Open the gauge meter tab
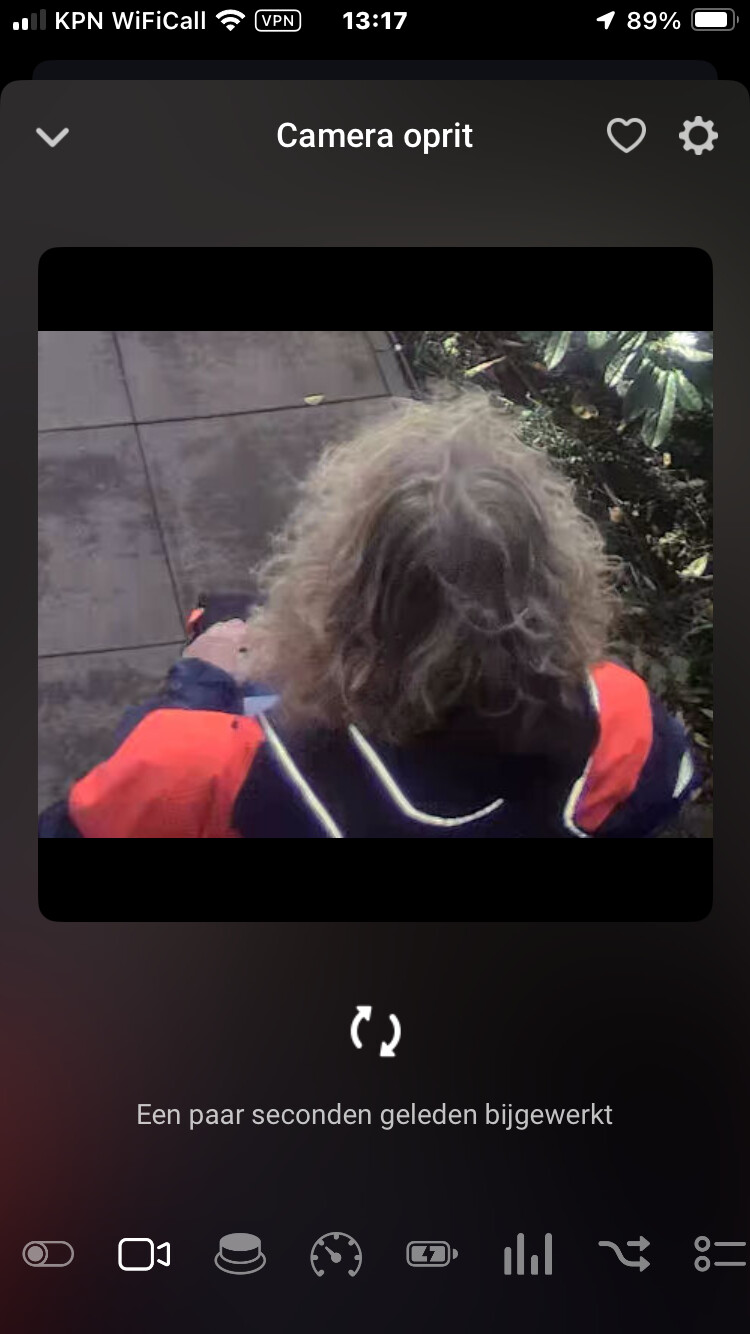Image resolution: width=750 pixels, height=1334 pixels. pos(336,1253)
